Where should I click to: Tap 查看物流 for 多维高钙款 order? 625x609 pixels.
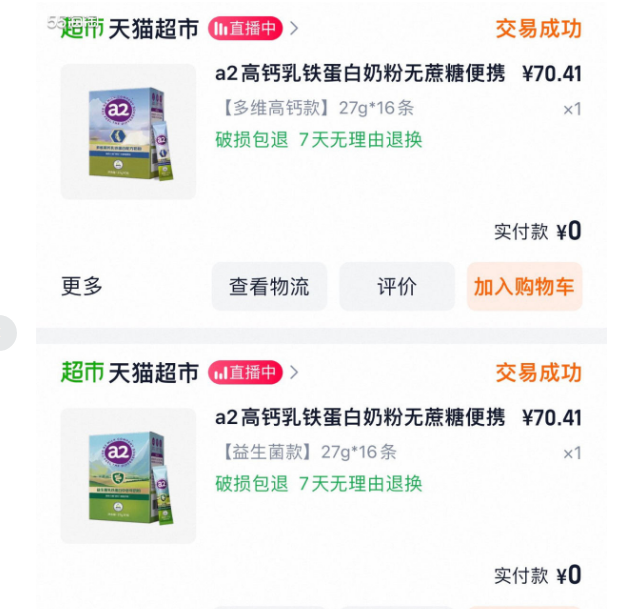tap(269, 287)
